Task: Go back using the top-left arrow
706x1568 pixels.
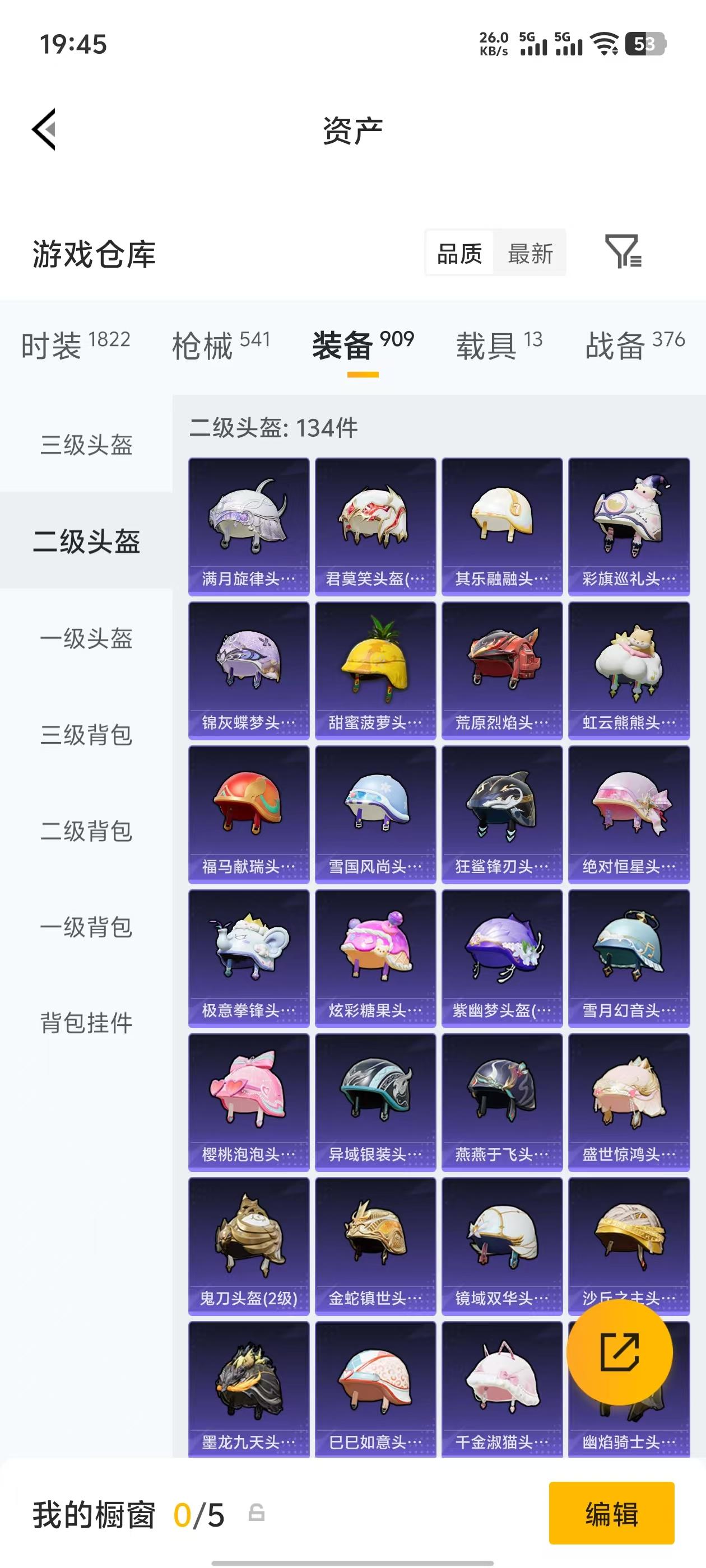Action: pyautogui.click(x=44, y=129)
